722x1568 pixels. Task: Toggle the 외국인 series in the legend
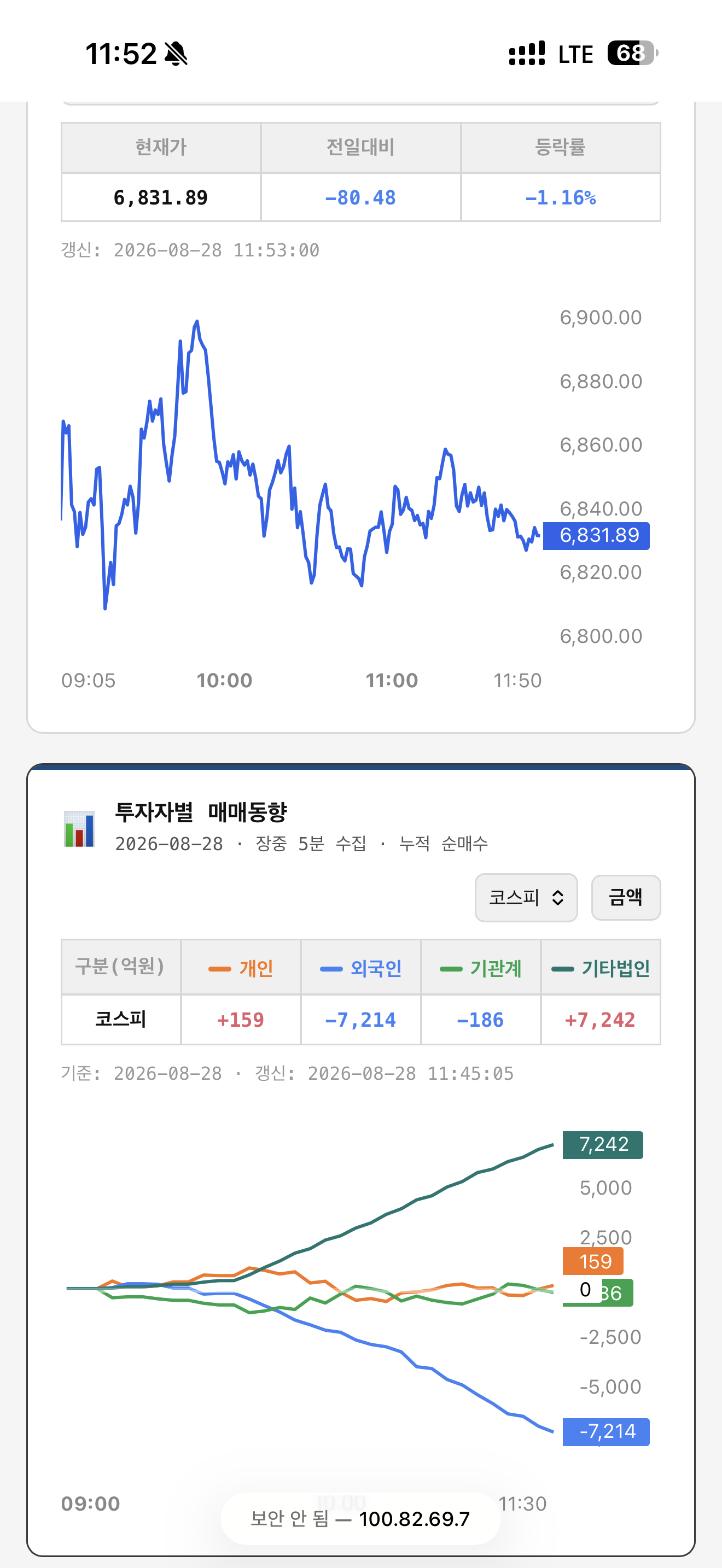pos(361,968)
